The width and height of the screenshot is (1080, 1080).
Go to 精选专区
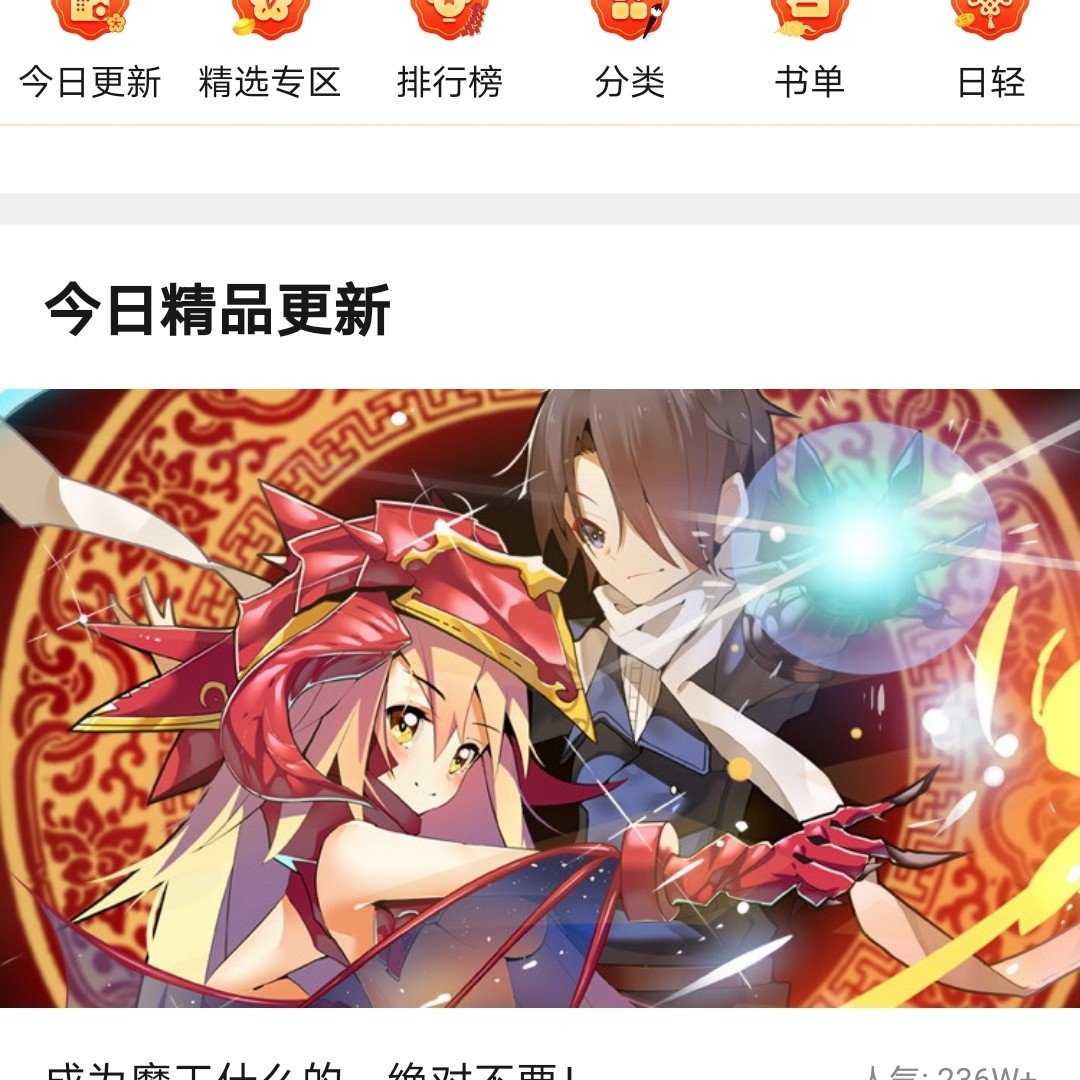point(270,50)
